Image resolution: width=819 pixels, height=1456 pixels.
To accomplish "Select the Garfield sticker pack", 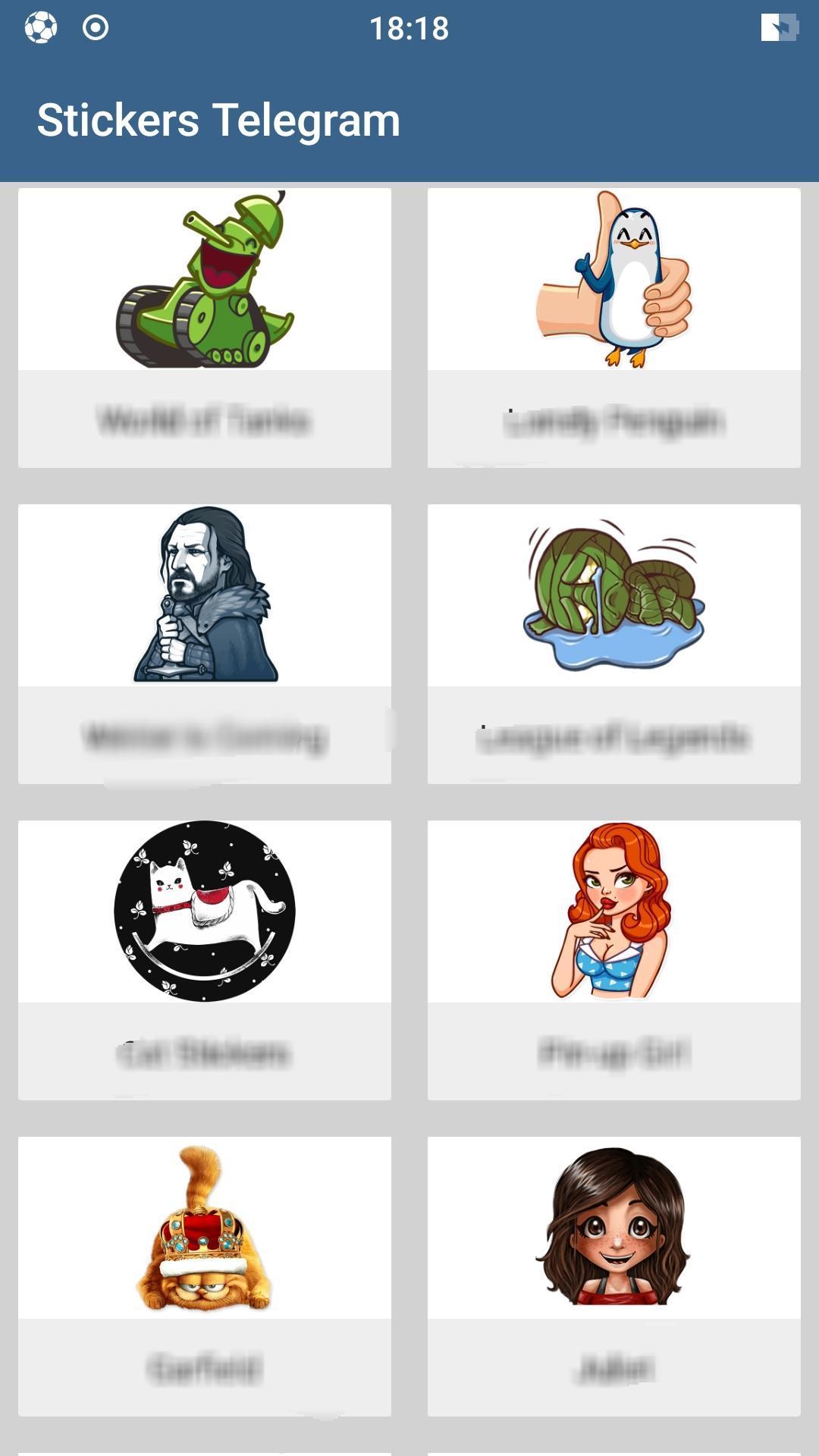I will [x=205, y=1276].
